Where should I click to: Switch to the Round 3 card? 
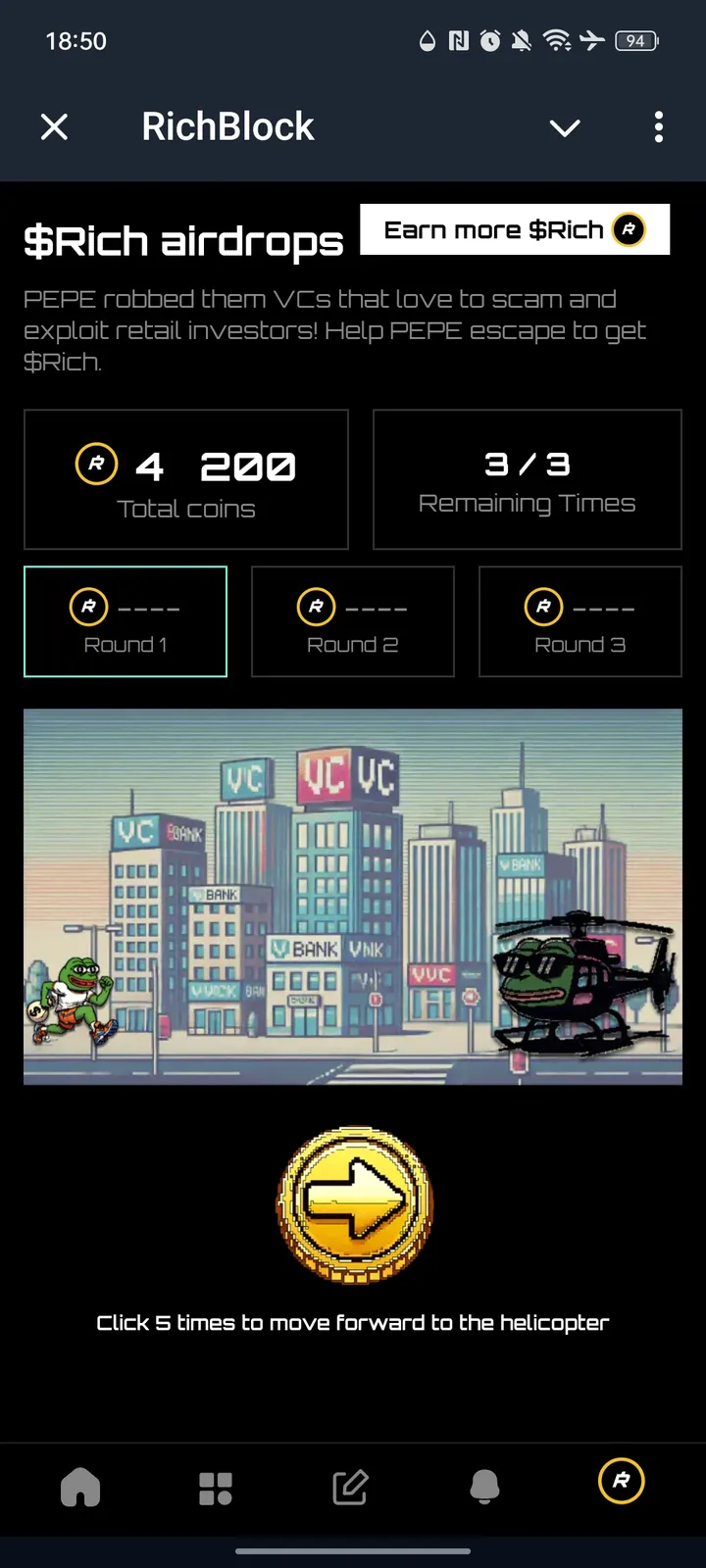[x=580, y=621]
